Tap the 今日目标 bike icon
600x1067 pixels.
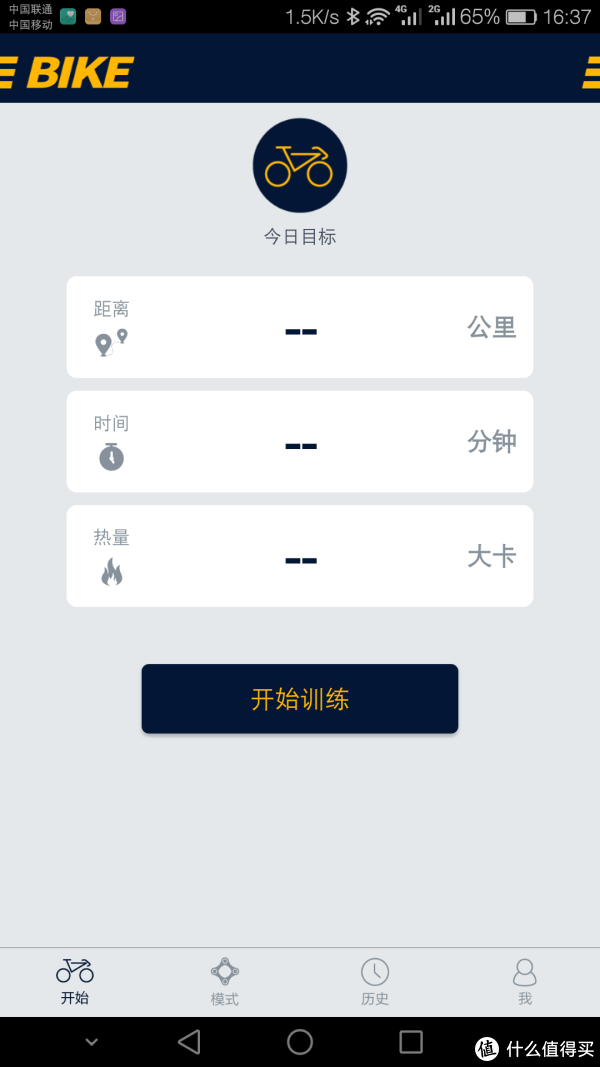pos(300,165)
